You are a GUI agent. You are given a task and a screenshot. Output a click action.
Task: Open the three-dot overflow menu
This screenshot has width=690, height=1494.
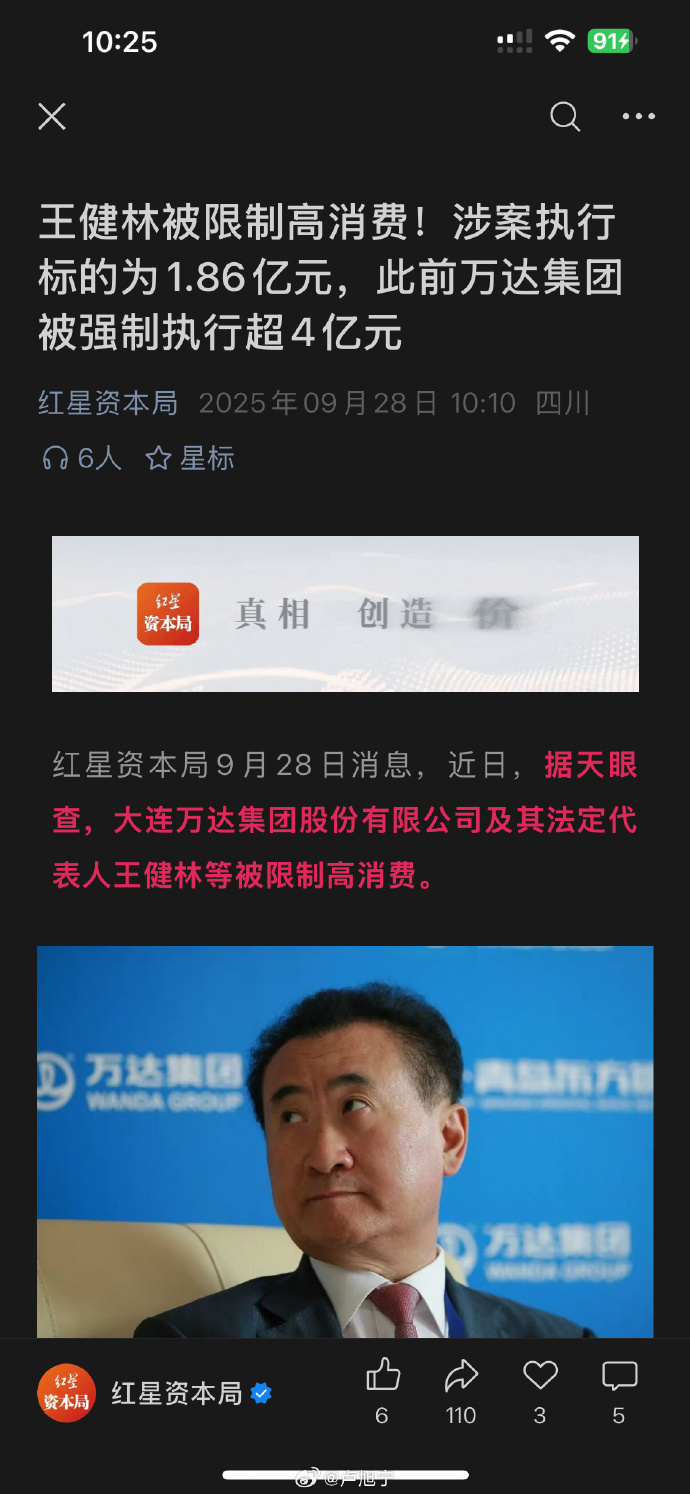638,117
